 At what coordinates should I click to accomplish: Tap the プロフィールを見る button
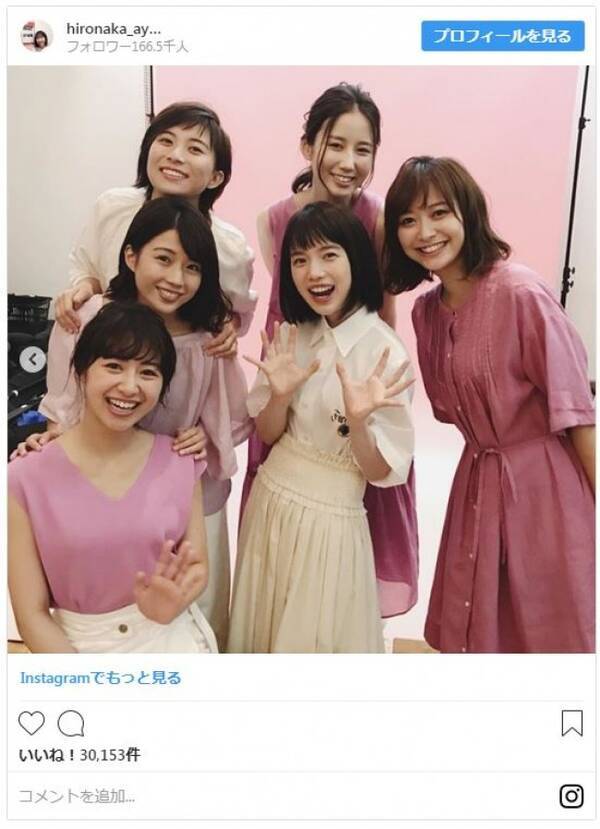502,36
